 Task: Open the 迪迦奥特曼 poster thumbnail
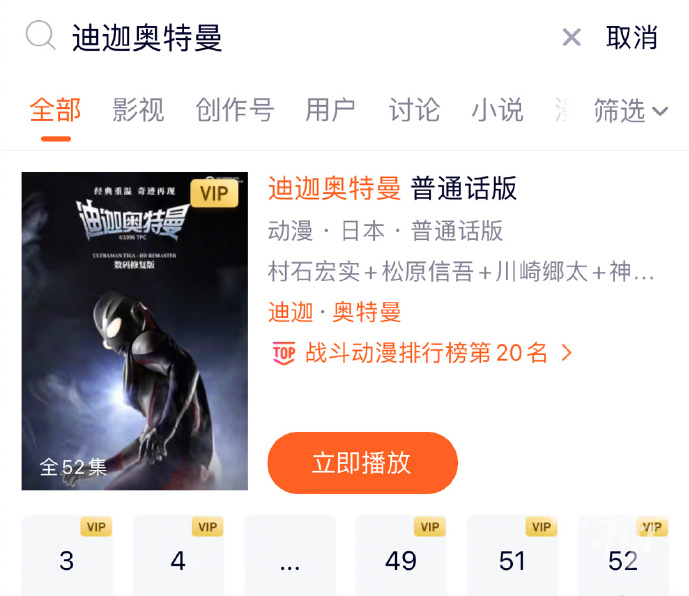click(135, 331)
